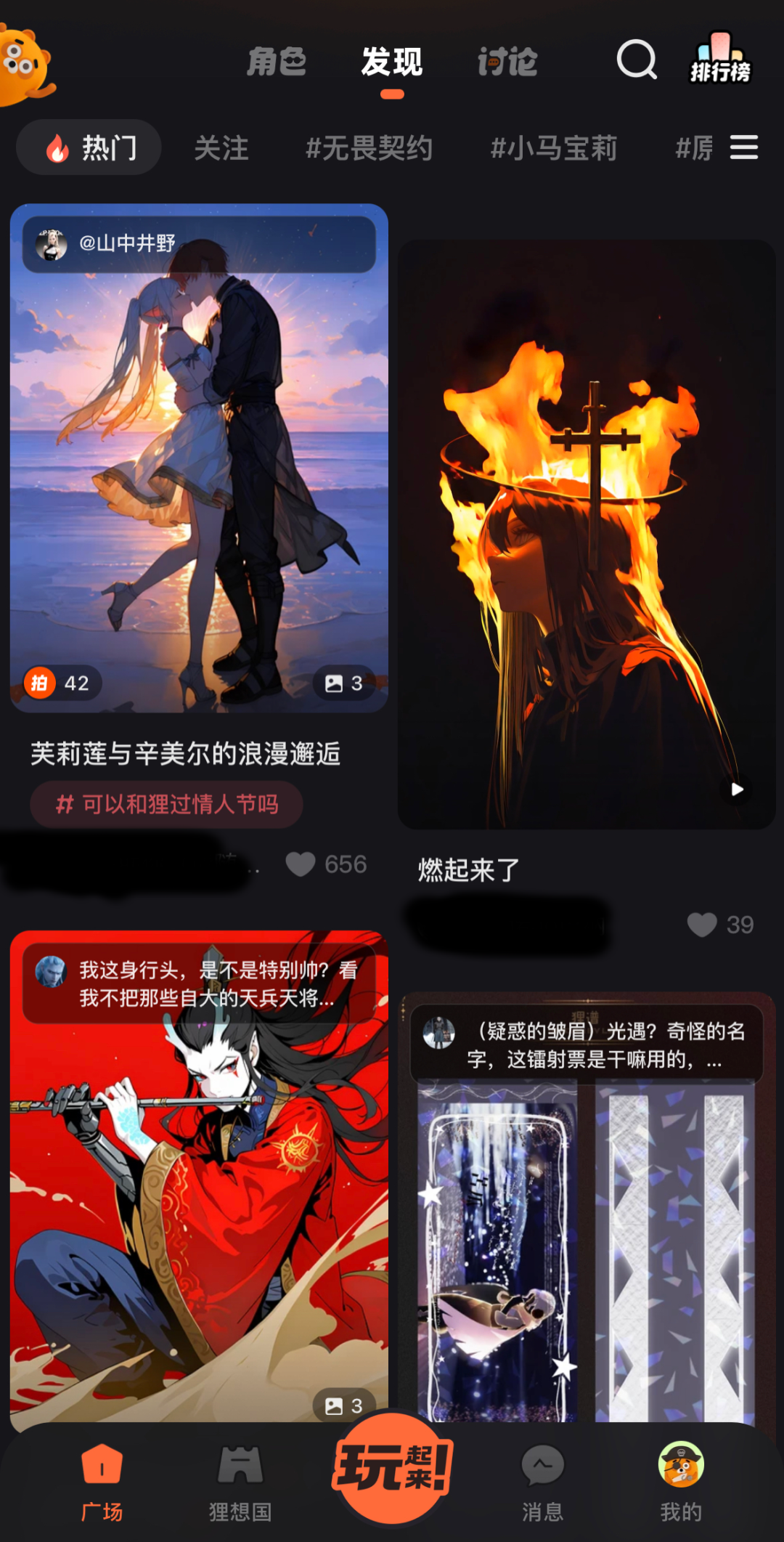Viewport: 784px width, 1542px height.
Task: Expand the topic list menu icon
Action: 744,147
